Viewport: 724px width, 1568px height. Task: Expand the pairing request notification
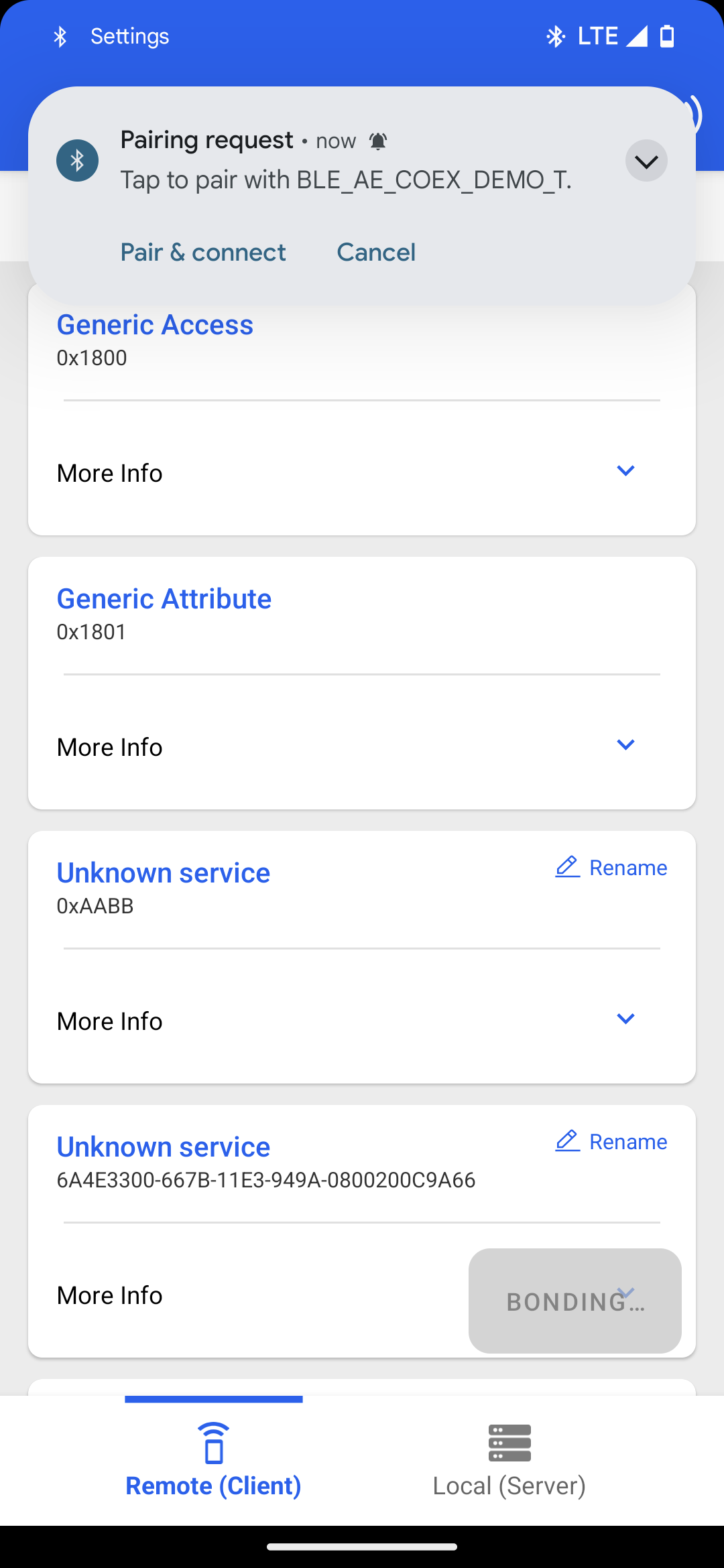pyautogui.click(x=646, y=161)
